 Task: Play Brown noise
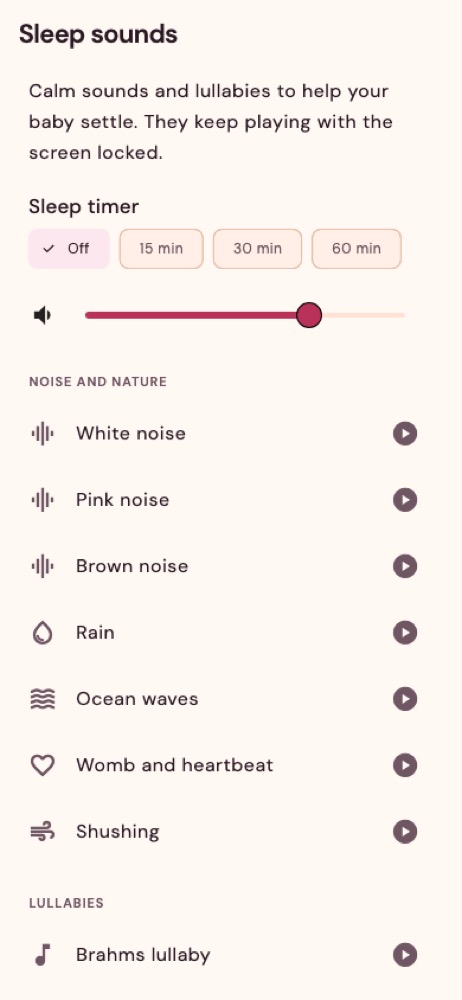coord(405,566)
